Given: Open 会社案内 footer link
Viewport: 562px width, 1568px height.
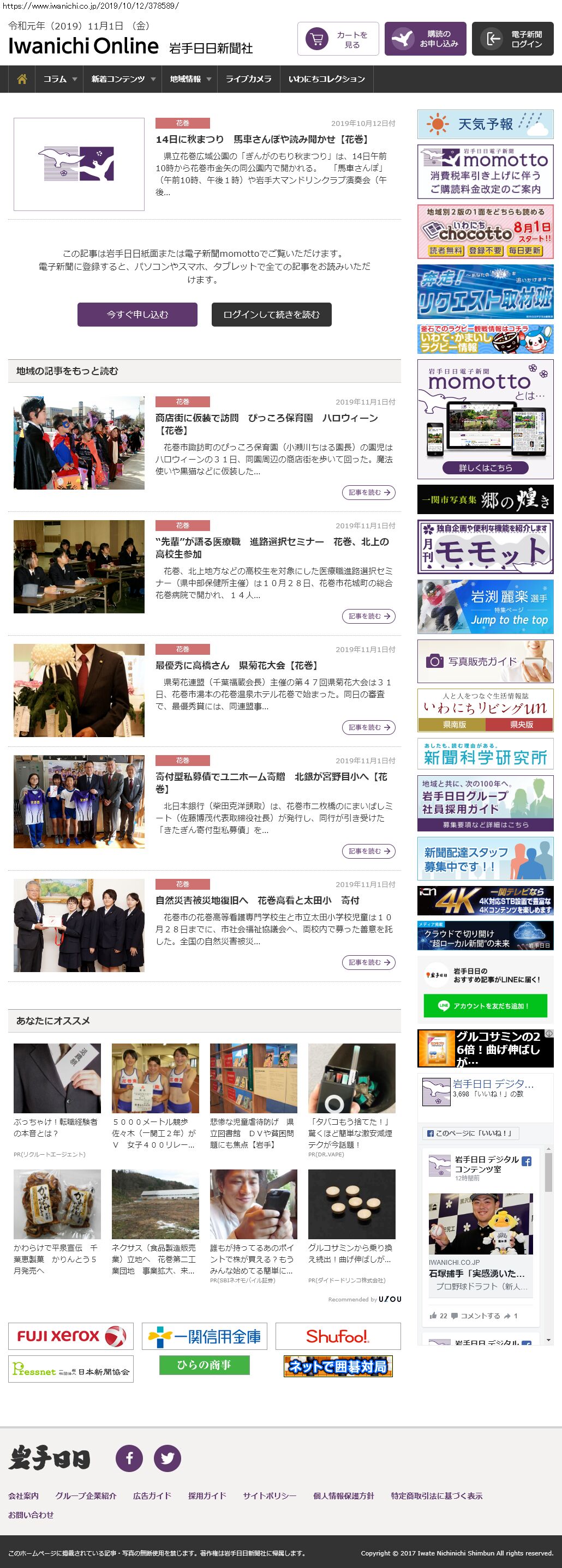Looking at the screenshot, I should [x=23, y=1495].
